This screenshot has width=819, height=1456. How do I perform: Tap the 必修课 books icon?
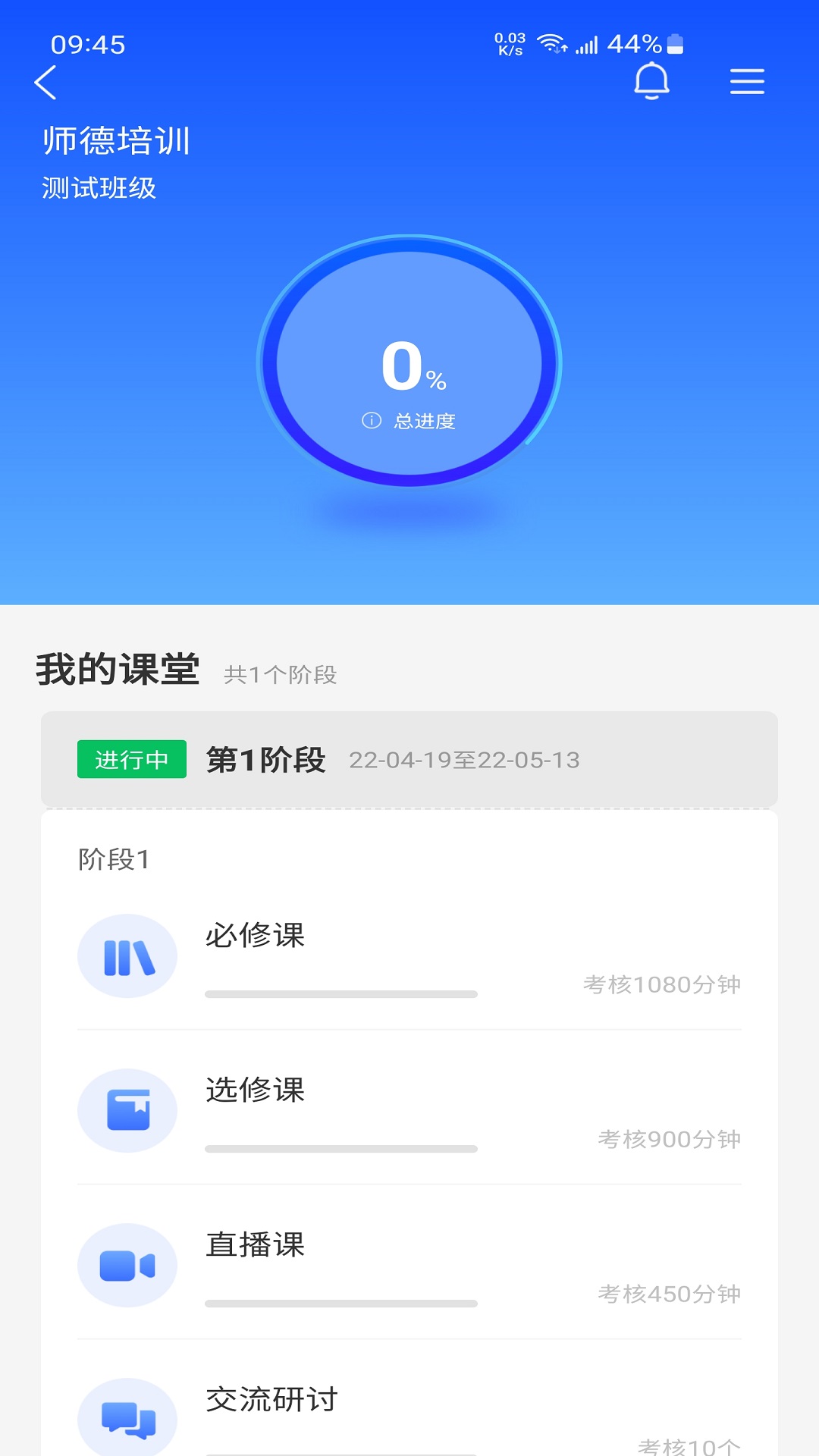(x=127, y=955)
